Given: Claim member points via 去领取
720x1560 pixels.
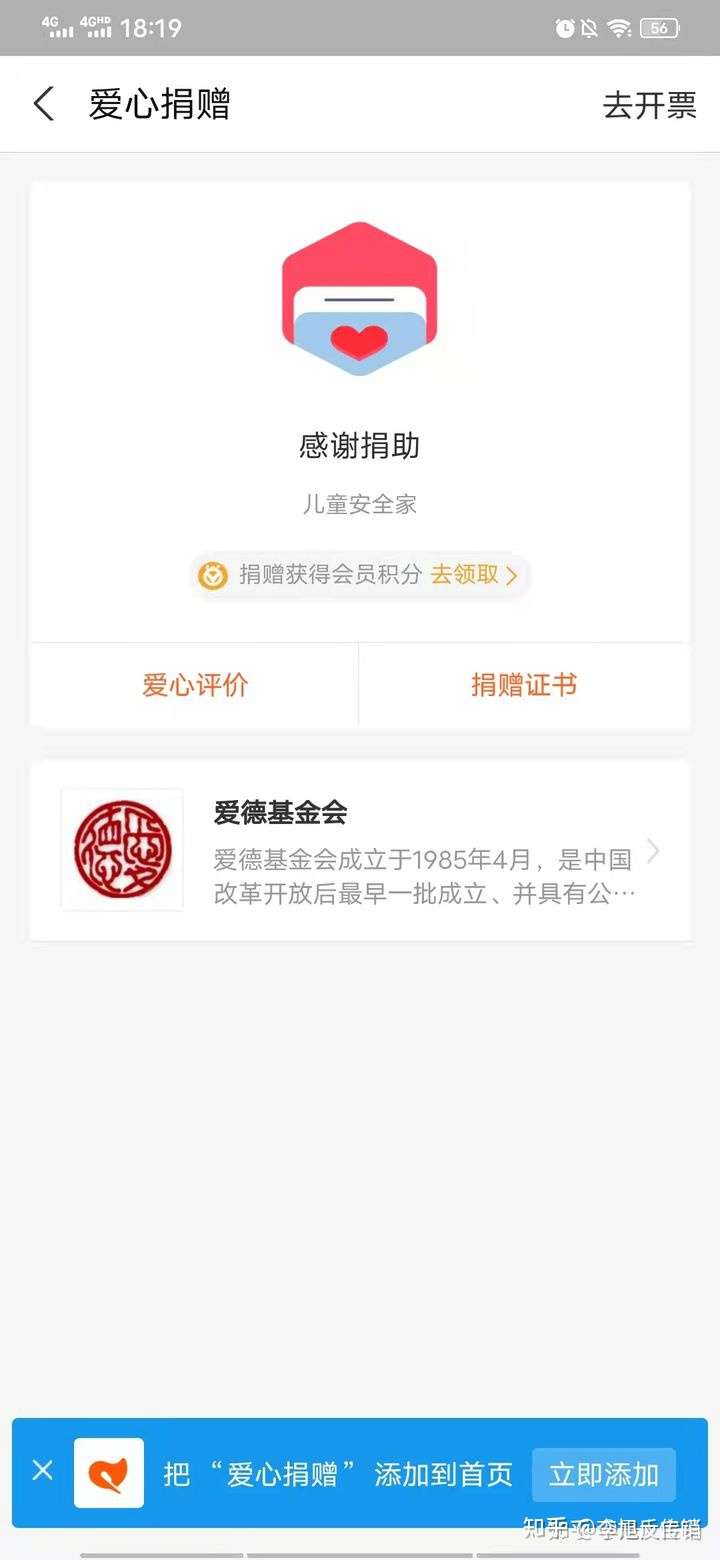Looking at the screenshot, I should click(474, 575).
